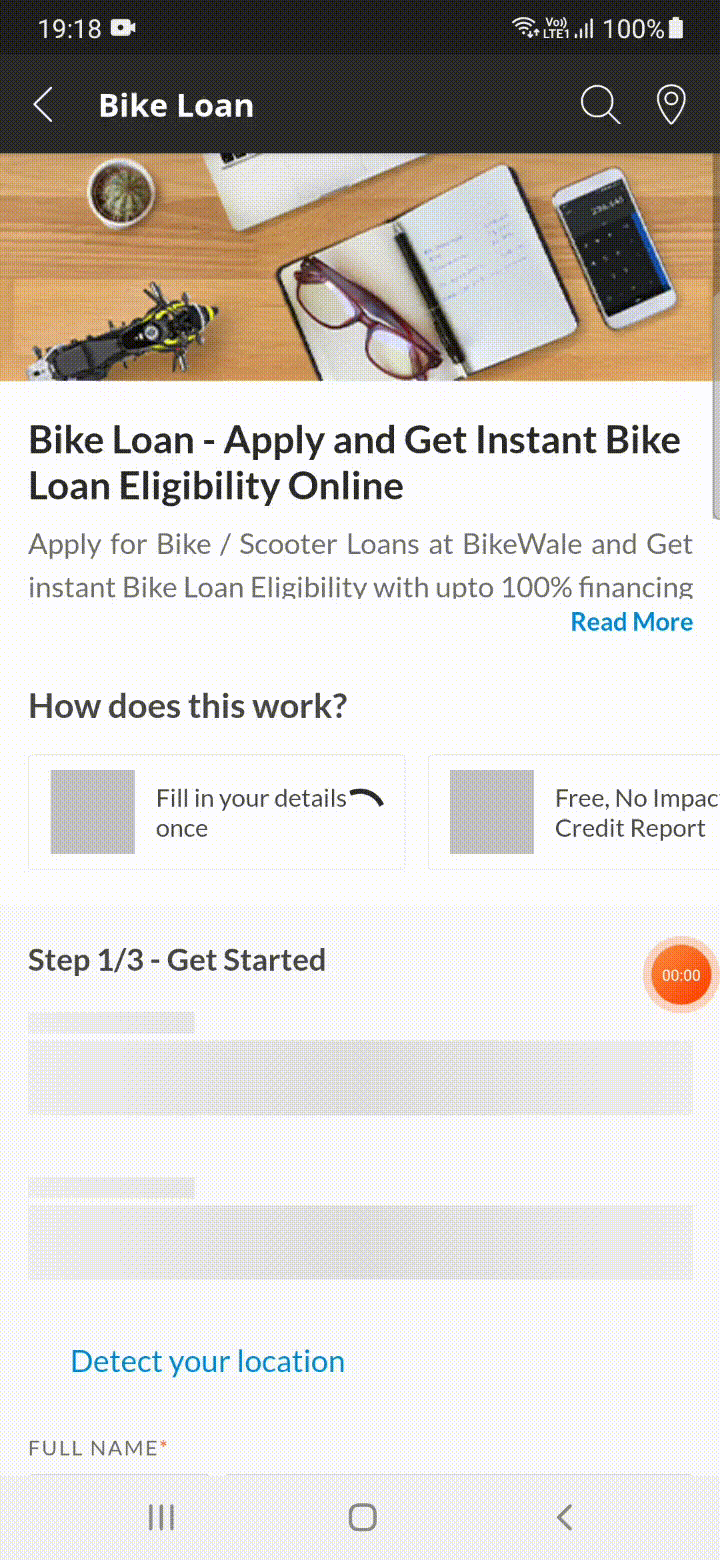Open recent apps from navigation bar

[x=161, y=1517]
